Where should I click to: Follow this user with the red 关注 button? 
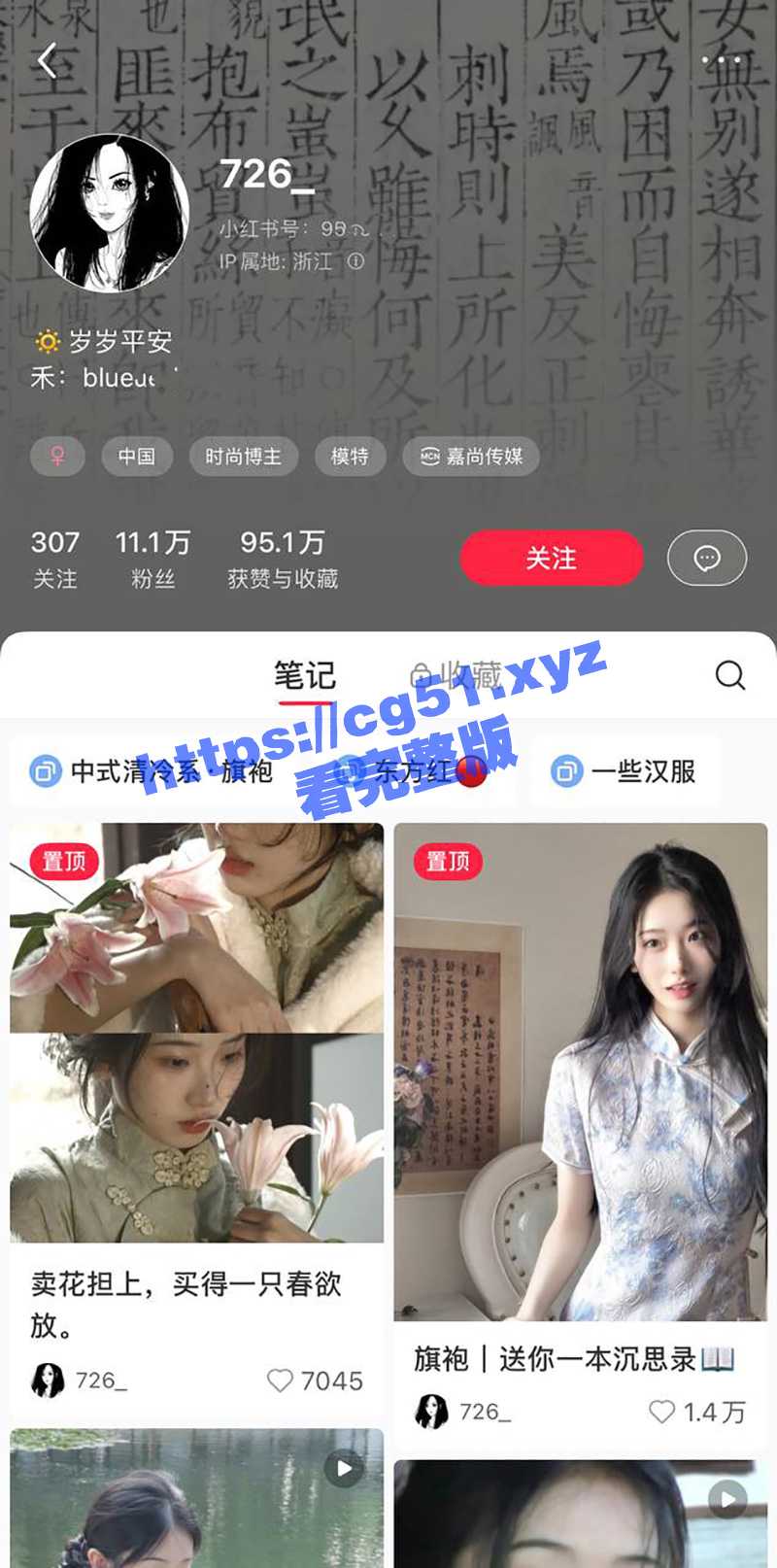point(551,558)
